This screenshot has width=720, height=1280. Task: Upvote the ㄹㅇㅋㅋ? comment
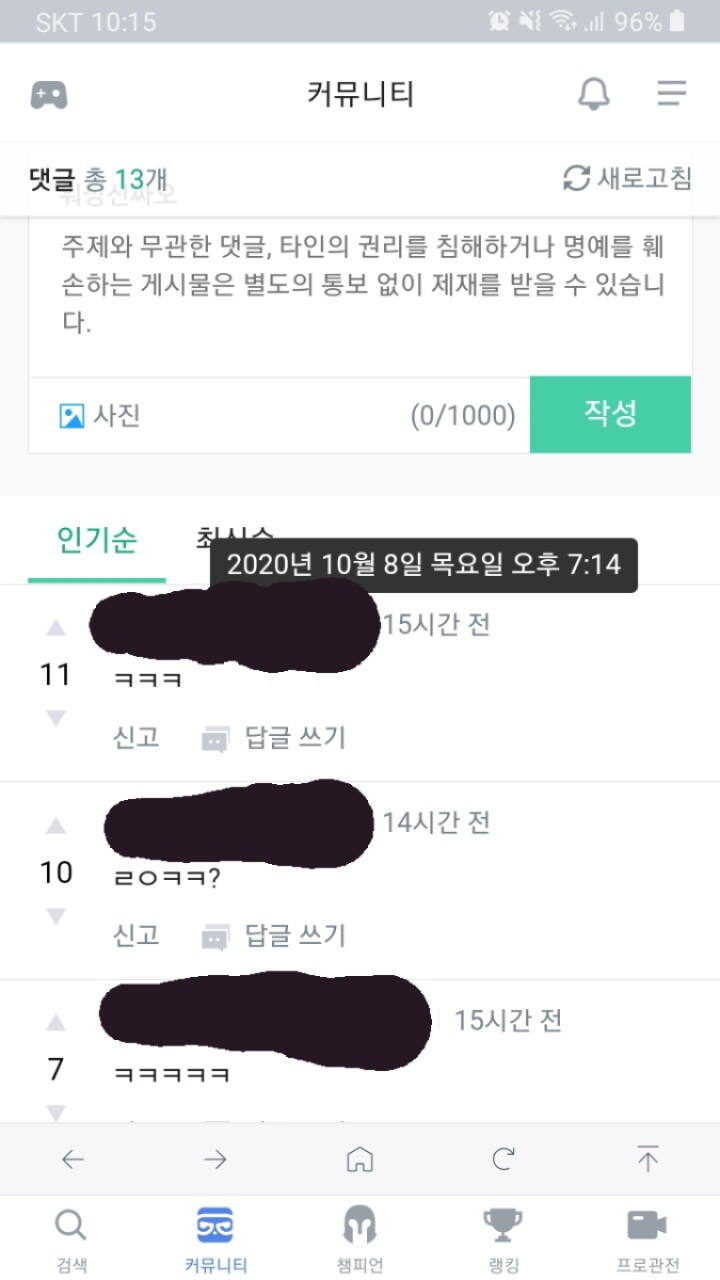pyautogui.click(x=56, y=826)
